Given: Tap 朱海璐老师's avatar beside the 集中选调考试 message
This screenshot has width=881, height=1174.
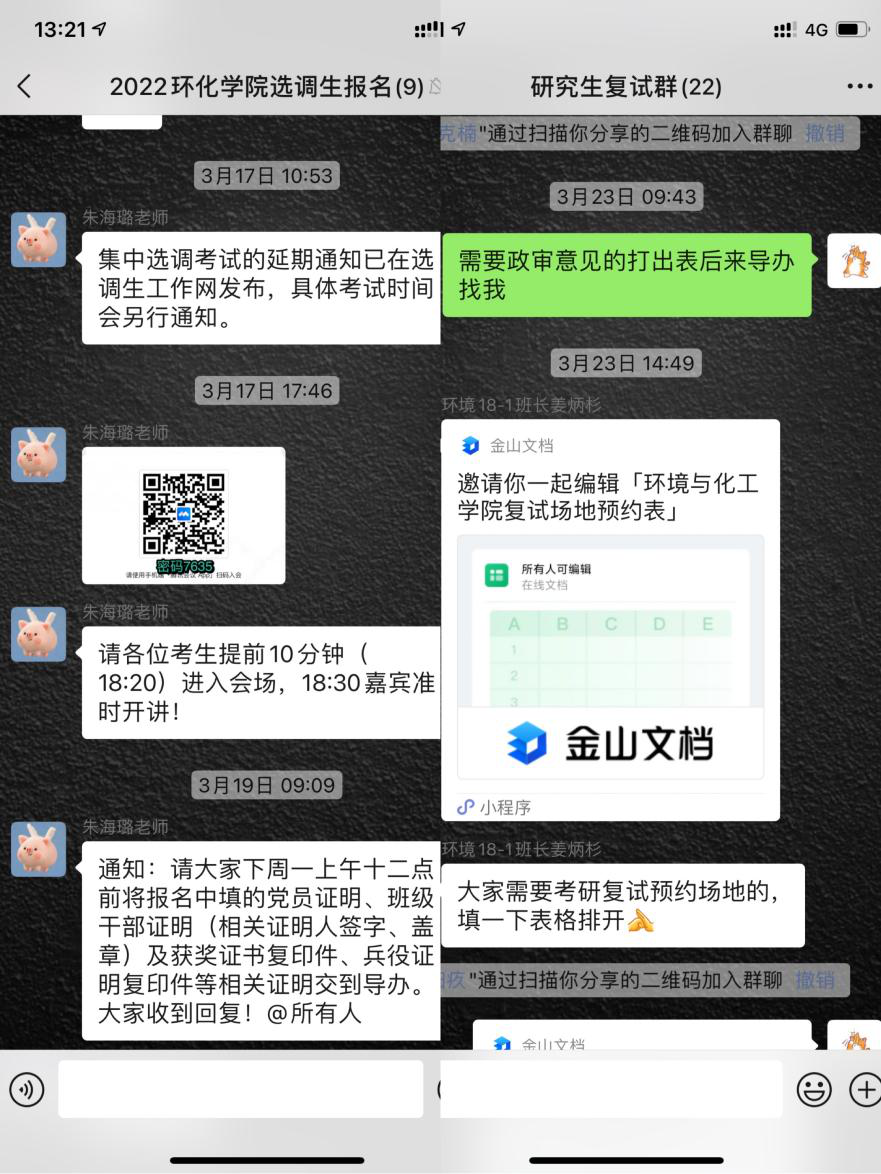Looking at the screenshot, I should (x=38, y=240).
